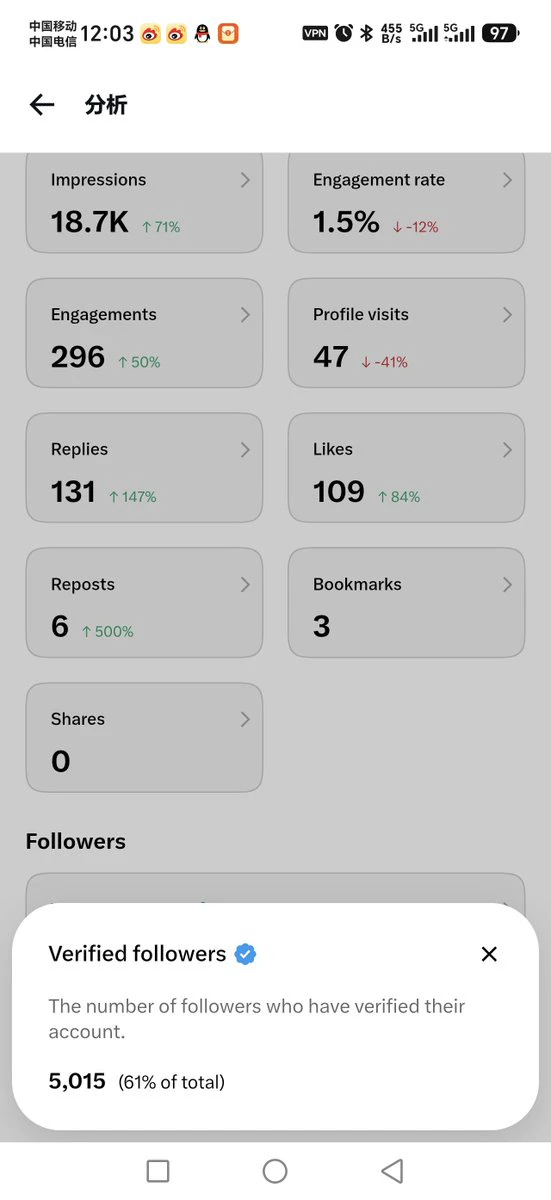Open the Shares card
The width and height of the screenshot is (551, 1200).
click(144, 738)
